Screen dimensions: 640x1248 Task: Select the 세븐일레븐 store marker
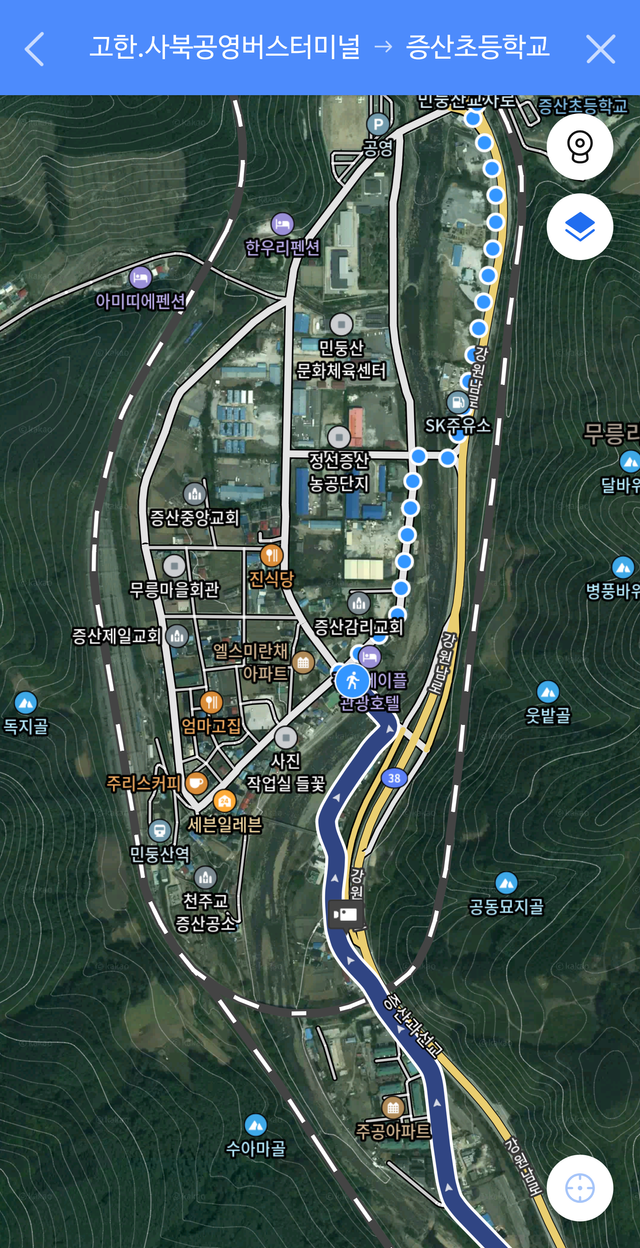225,801
